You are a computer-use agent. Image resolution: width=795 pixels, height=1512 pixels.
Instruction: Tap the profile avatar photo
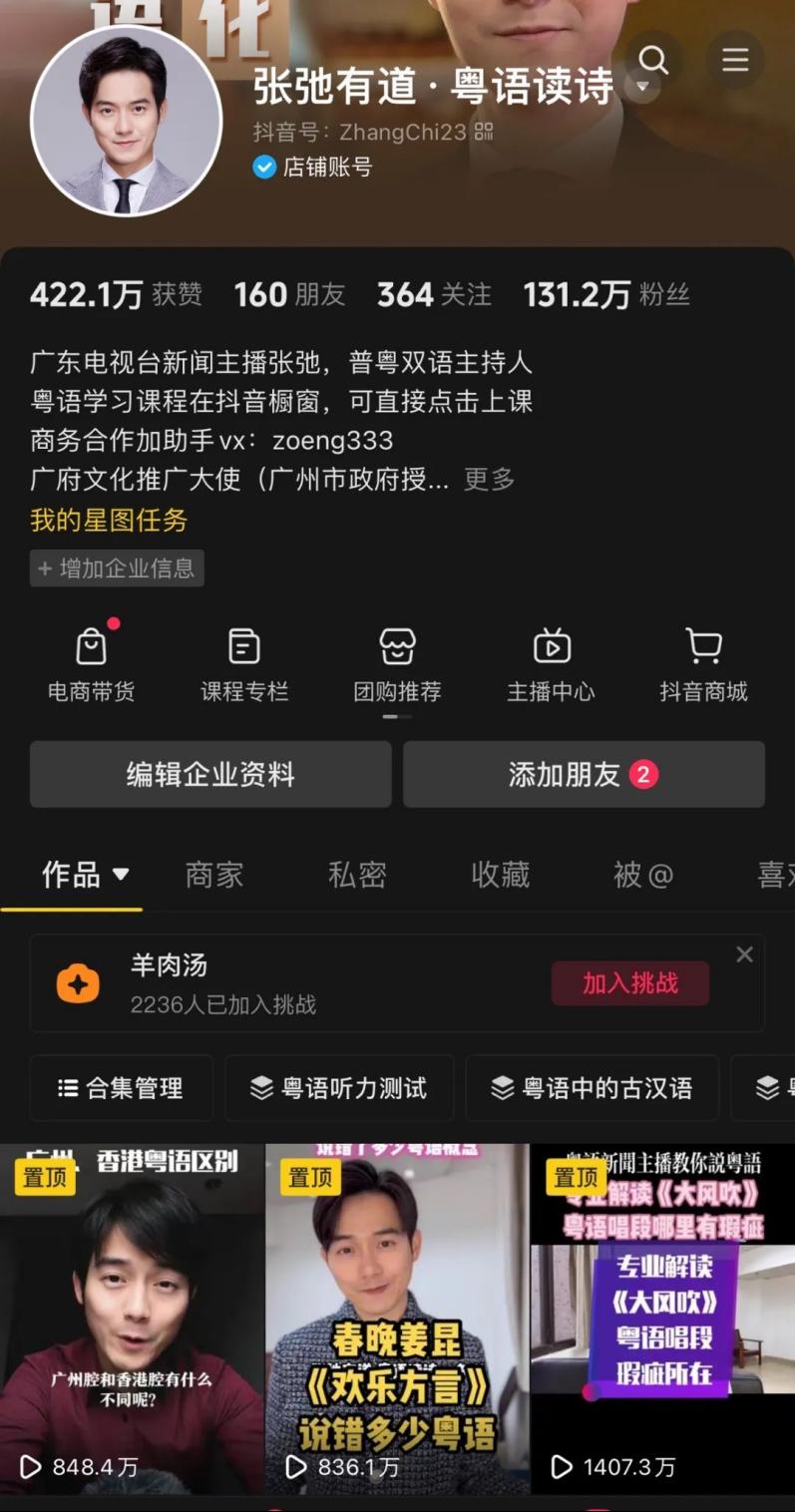click(x=126, y=121)
